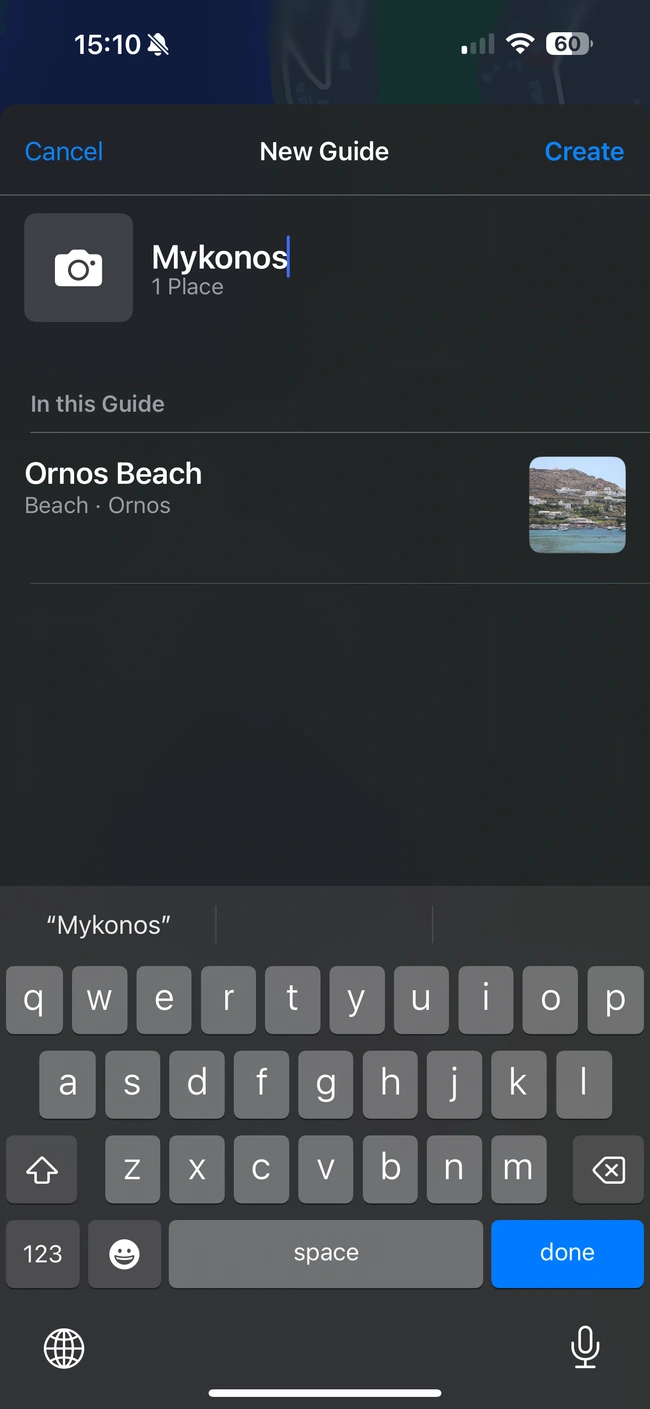Select the "Mykonos" keyboard suggestion
This screenshot has width=650, height=1409.
[x=109, y=925]
